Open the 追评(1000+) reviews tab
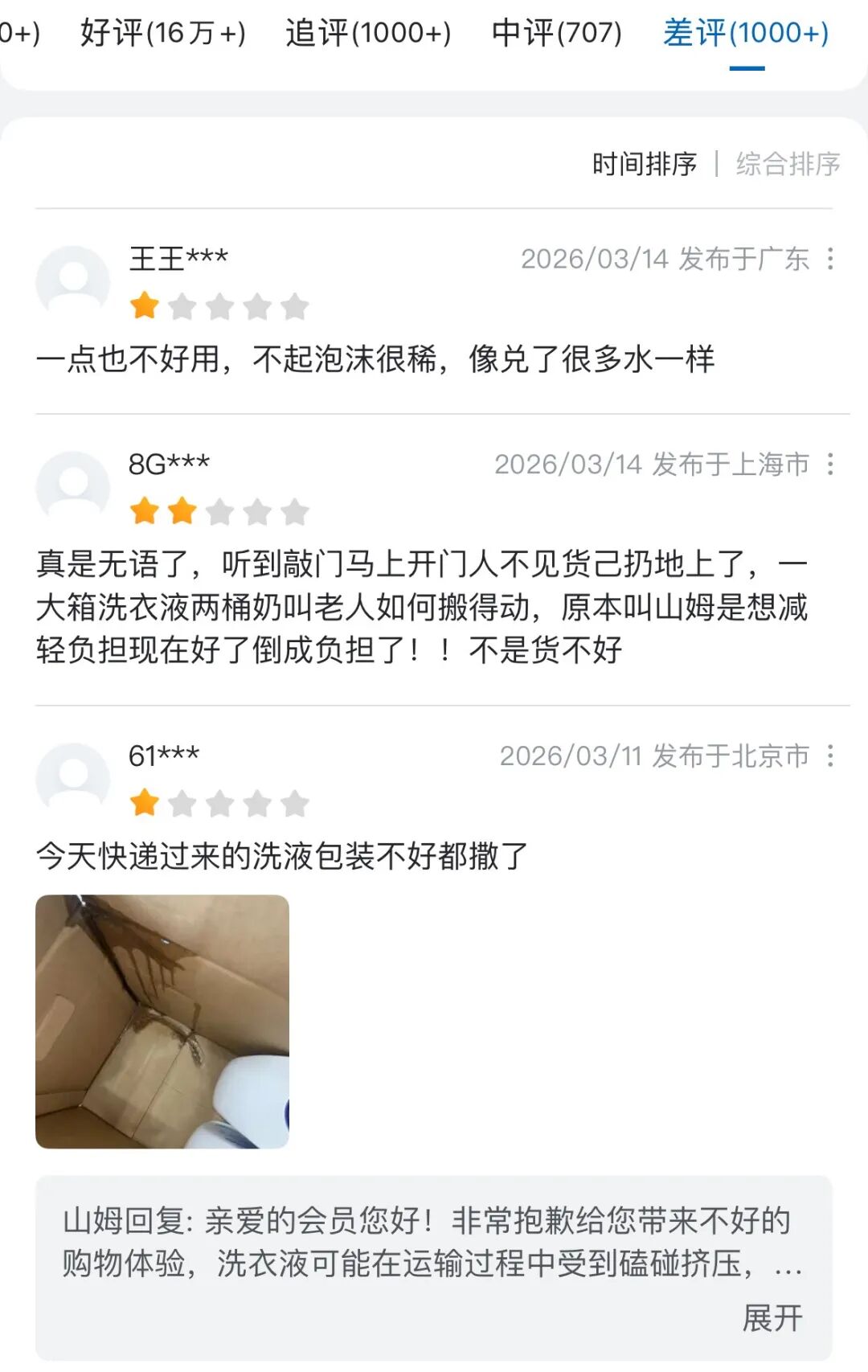This screenshot has width=868, height=1372. (x=368, y=33)
